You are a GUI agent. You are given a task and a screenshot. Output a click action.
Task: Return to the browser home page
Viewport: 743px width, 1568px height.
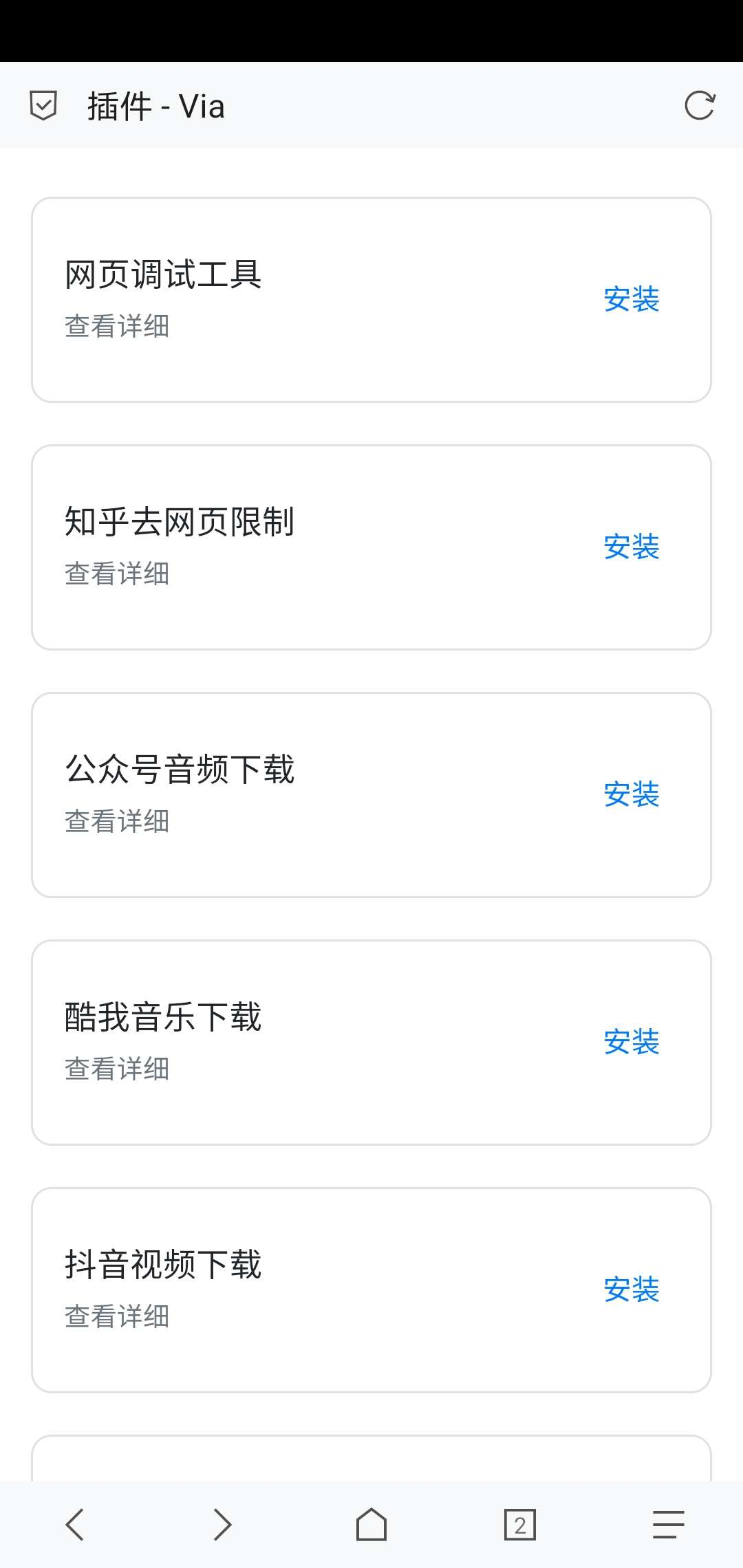[x=371, y=1525]
